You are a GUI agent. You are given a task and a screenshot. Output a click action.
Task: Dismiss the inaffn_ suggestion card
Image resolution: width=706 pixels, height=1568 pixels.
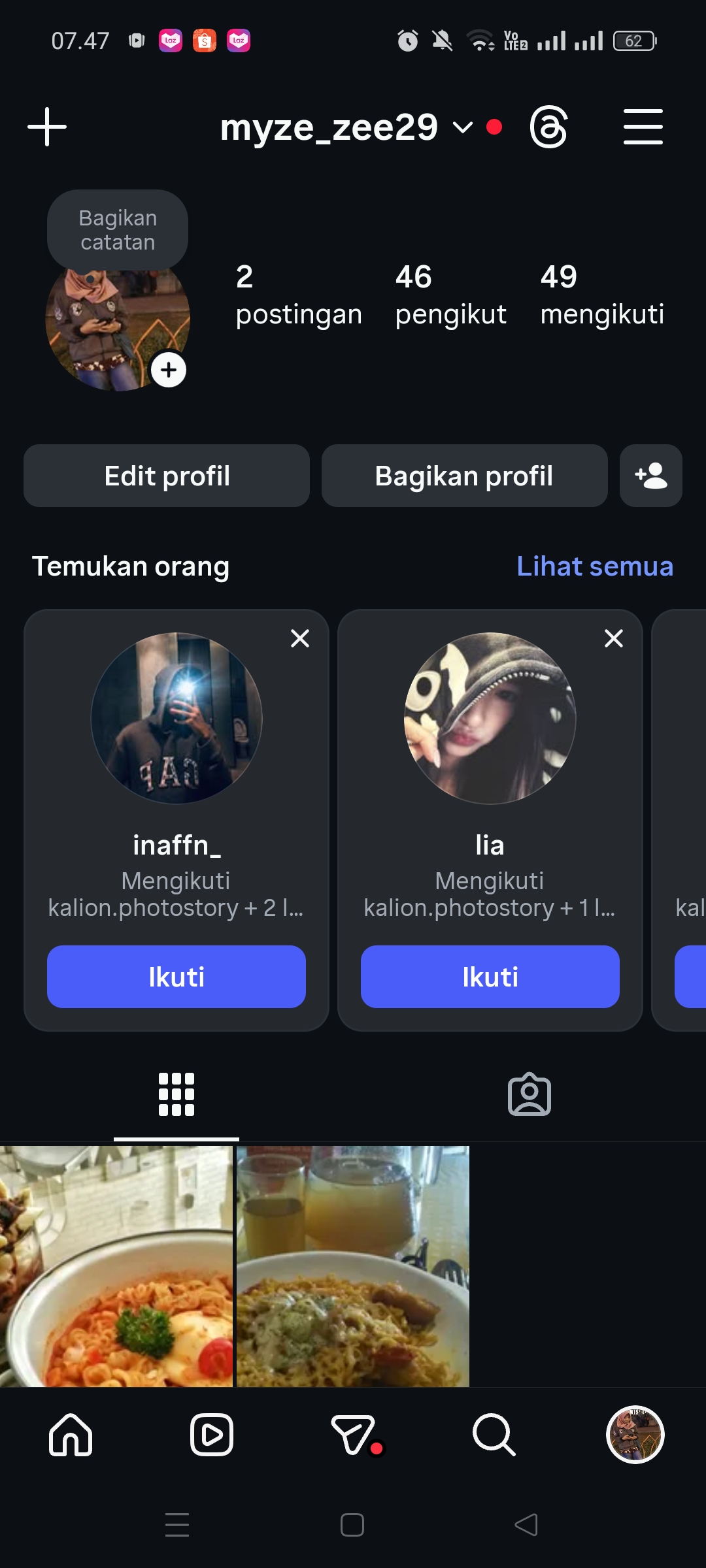[x=300, y=638]
